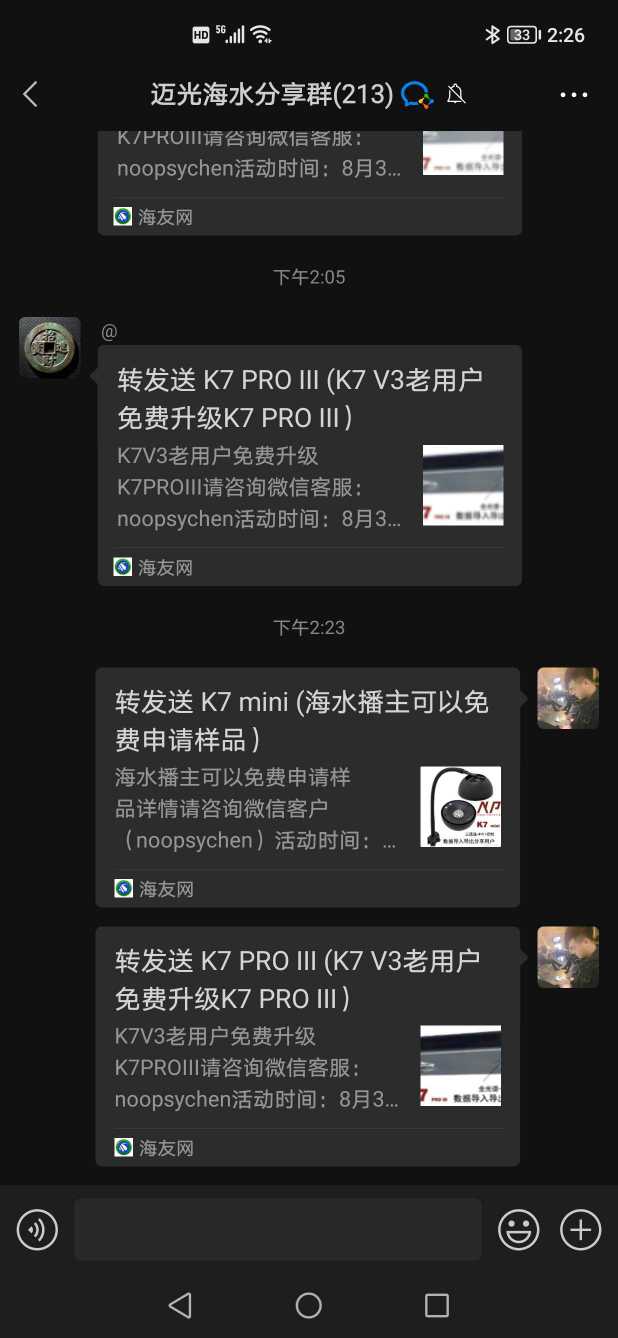The width and height of the screenshot is (618, 1338).
Task: Tap the message text field
Action: tap(277, 1229)
